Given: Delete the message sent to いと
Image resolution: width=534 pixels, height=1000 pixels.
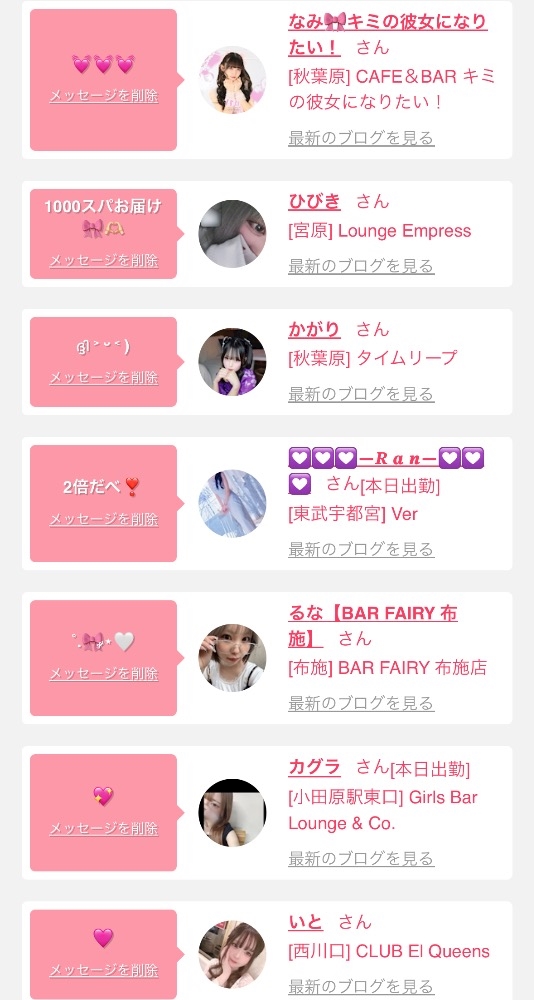Looking at the screenshot, I should tap(104, 971).
